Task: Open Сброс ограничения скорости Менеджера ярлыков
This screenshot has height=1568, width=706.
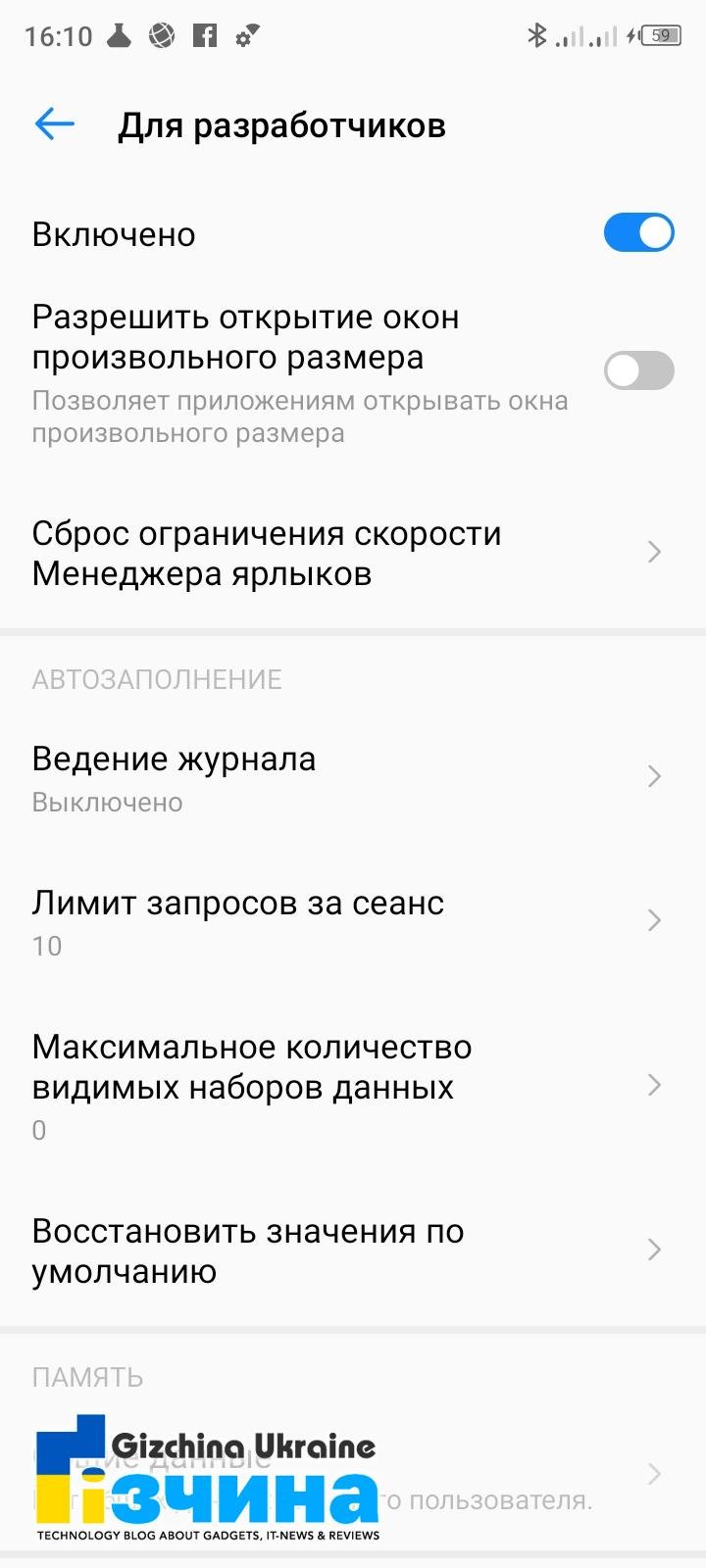Action: [353, 554]
